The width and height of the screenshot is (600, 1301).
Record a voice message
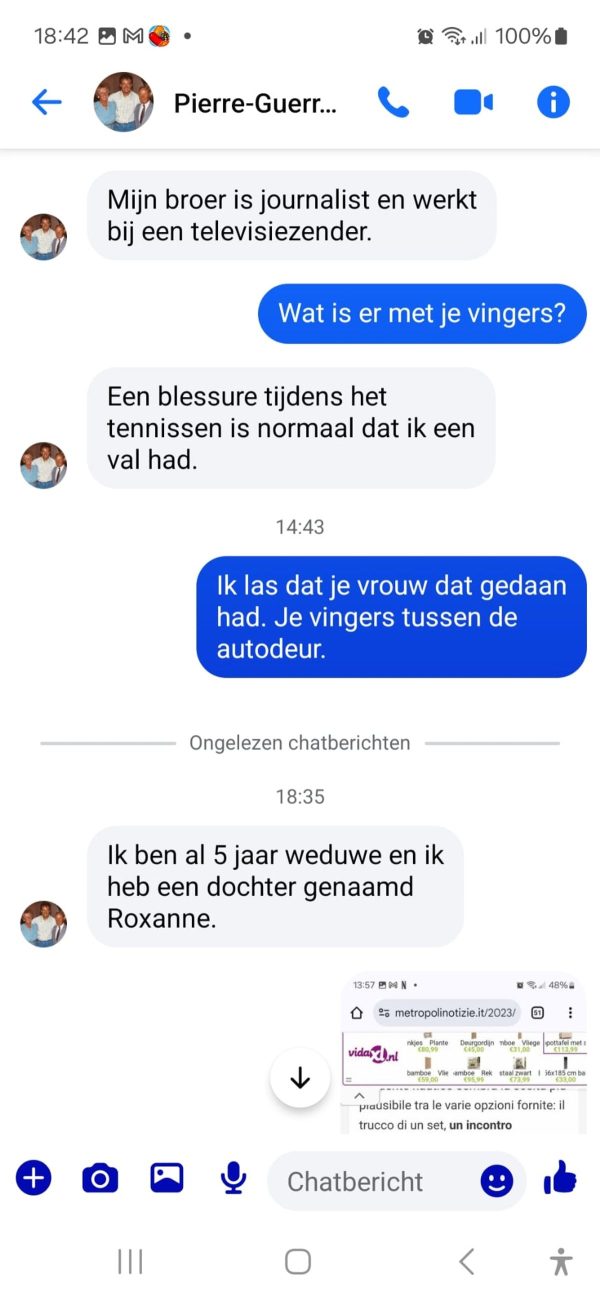tap(233, 1180)
